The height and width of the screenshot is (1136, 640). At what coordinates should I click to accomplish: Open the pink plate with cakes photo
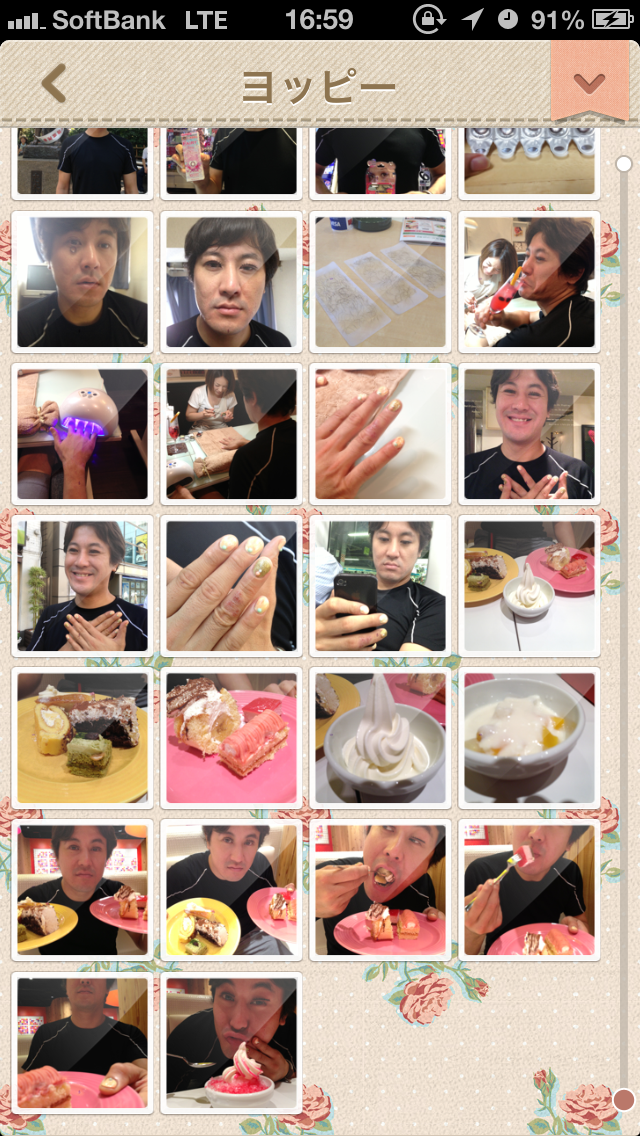pyautogui.click(x=231, y=738)
